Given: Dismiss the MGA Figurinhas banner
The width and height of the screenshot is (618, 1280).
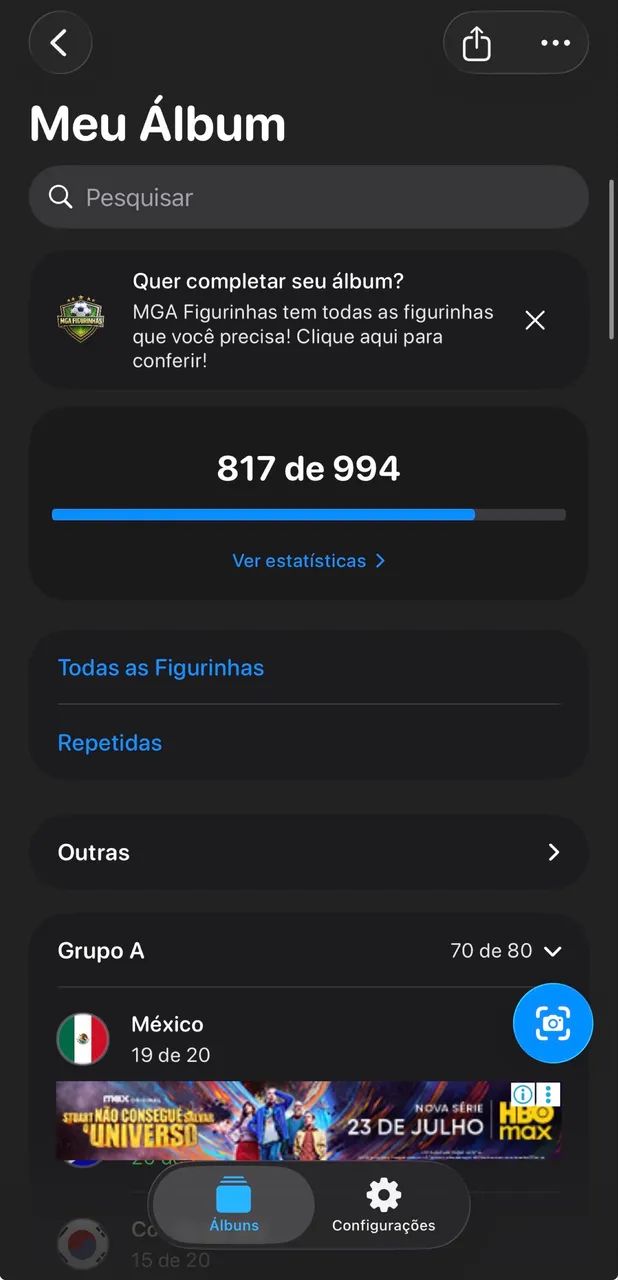Looking at the screenshot, I should tap(535, 320).
